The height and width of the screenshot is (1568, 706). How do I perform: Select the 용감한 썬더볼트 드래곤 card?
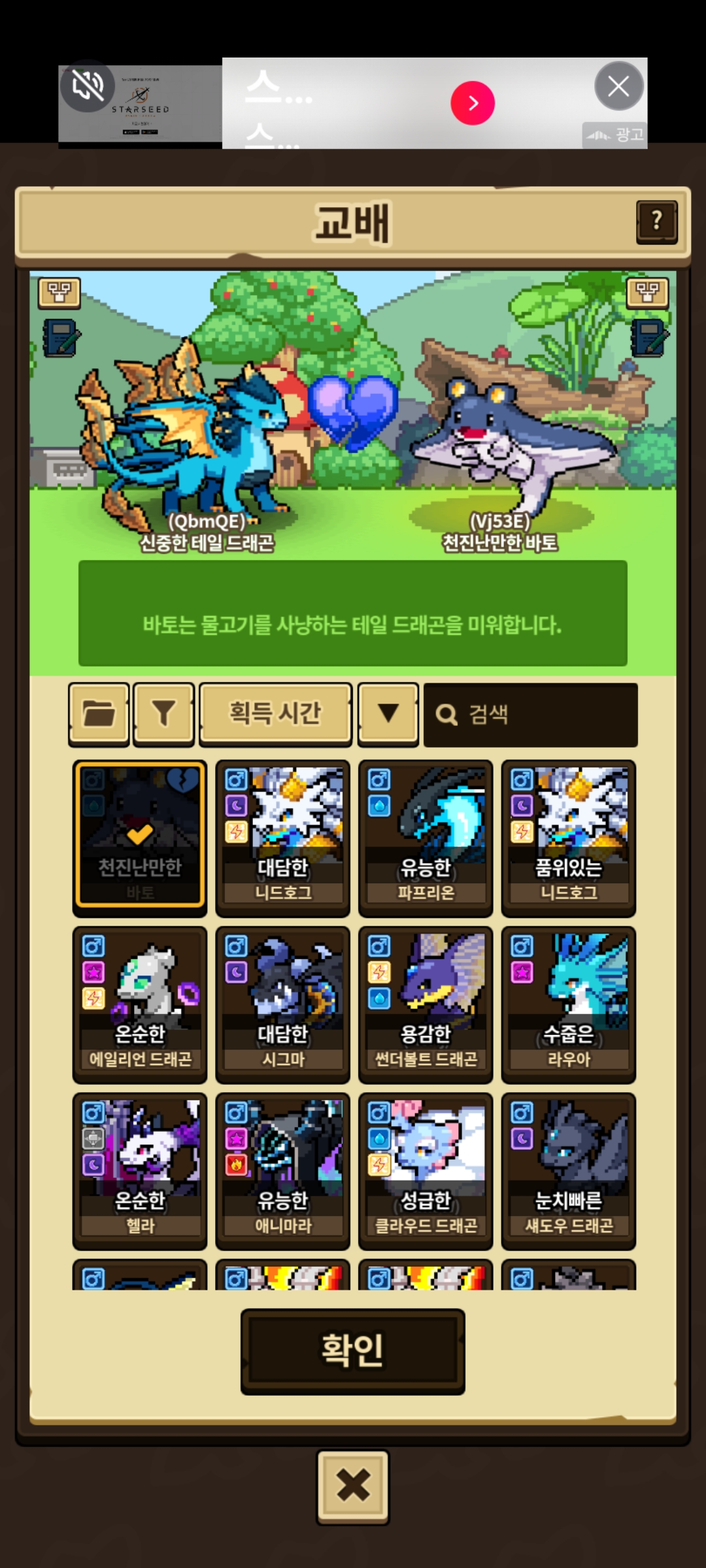tap(426, 1004)
